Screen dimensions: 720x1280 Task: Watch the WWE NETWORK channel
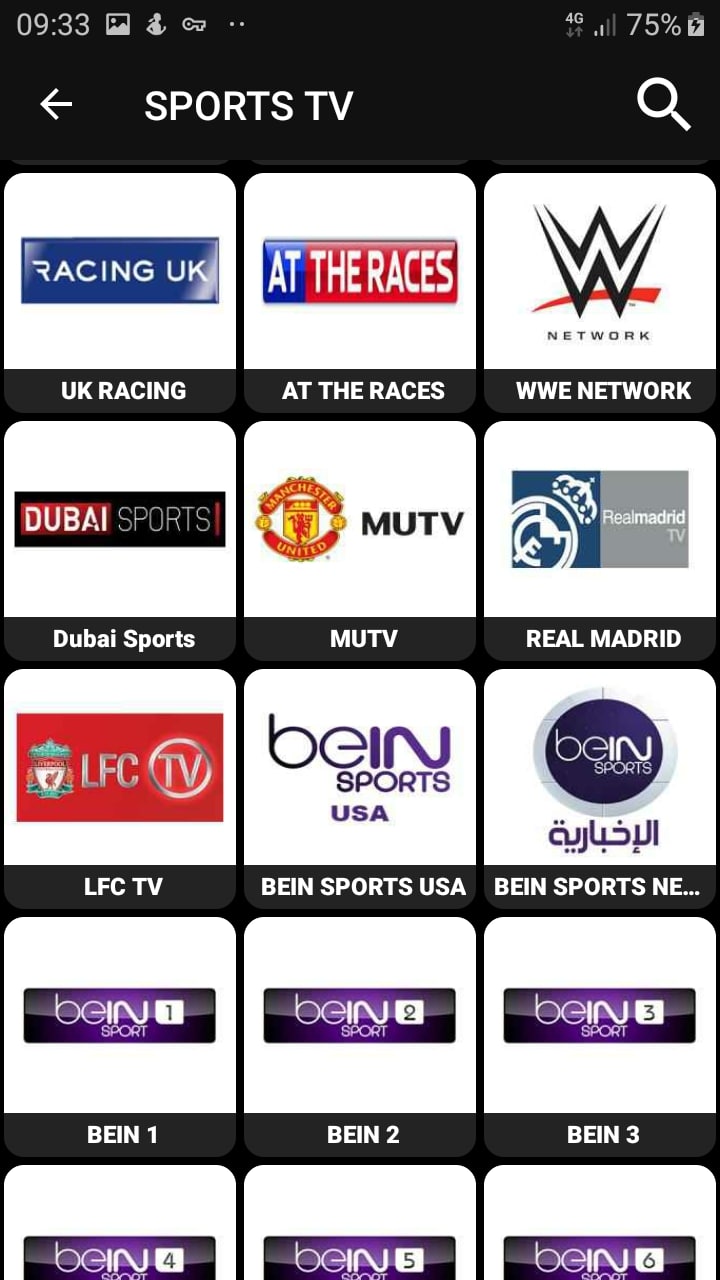point(600,290)
